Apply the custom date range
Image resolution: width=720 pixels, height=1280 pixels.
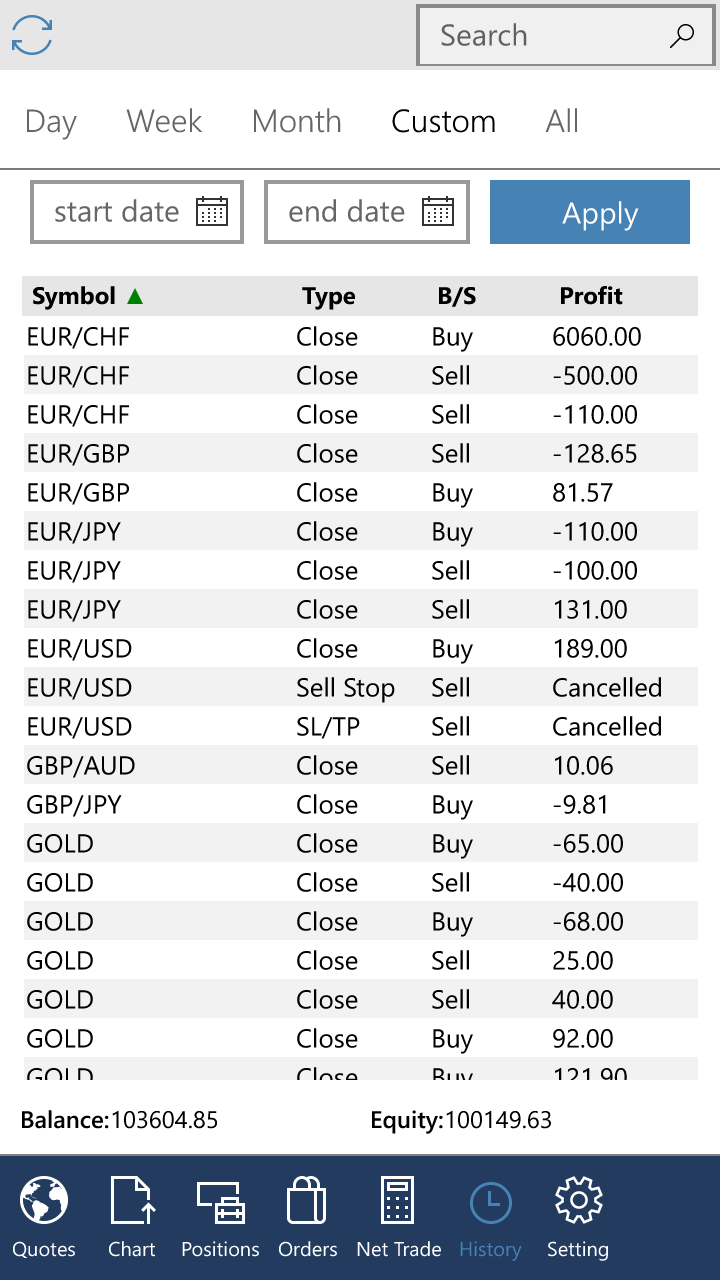(x=590, y=212)
